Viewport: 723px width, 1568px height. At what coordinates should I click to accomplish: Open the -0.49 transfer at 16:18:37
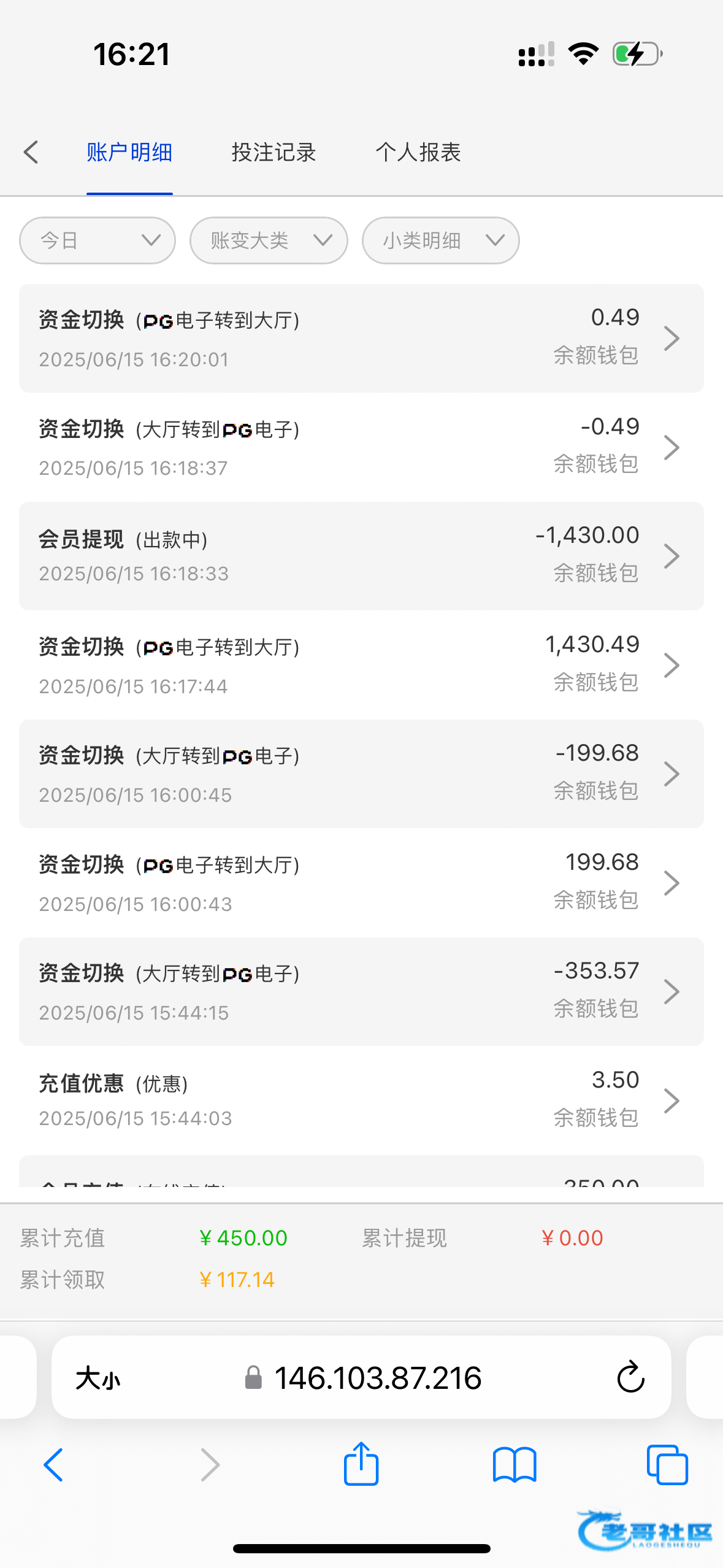[361, 447]
